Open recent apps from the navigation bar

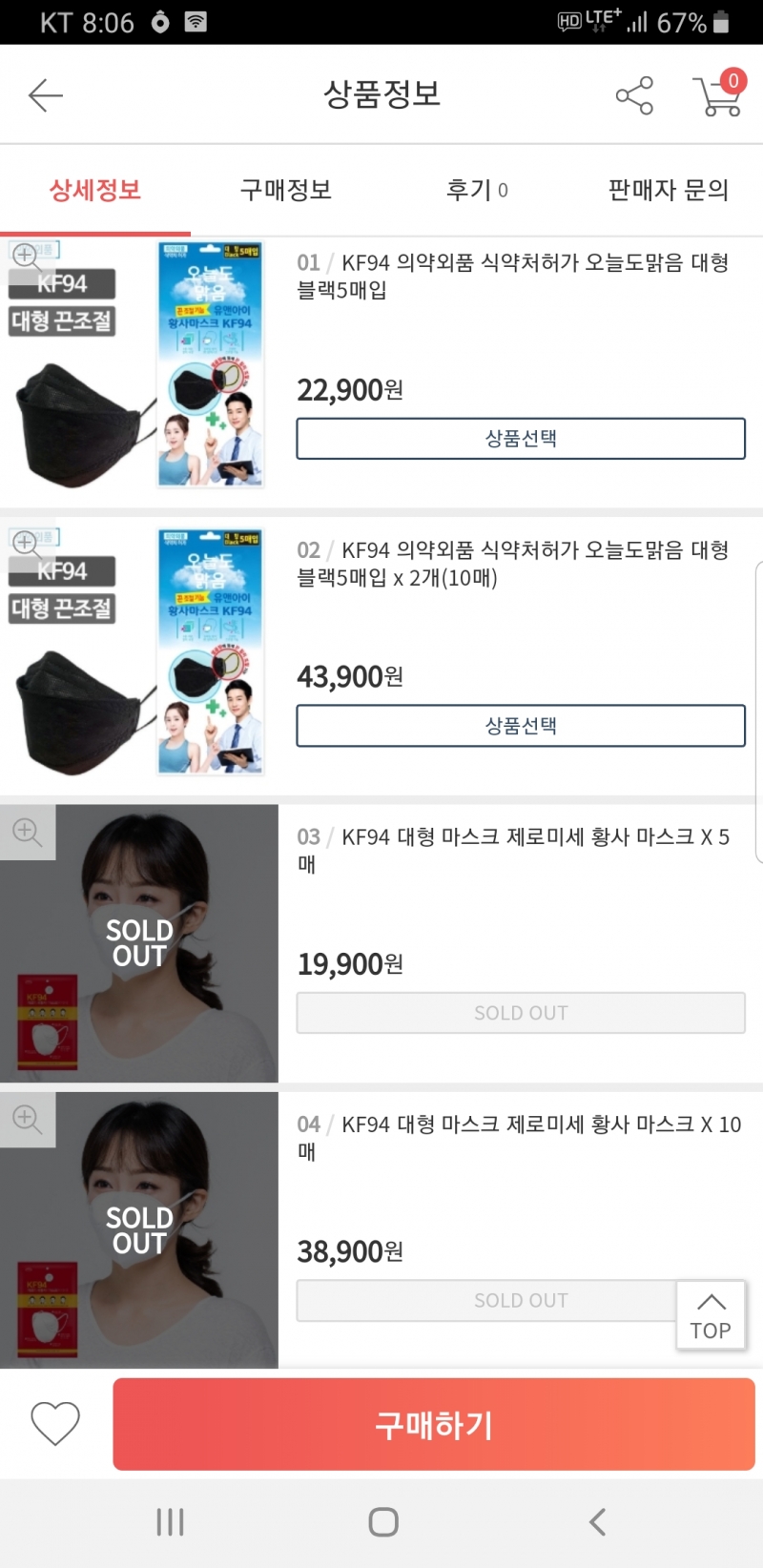click(x=170, y=1522)
